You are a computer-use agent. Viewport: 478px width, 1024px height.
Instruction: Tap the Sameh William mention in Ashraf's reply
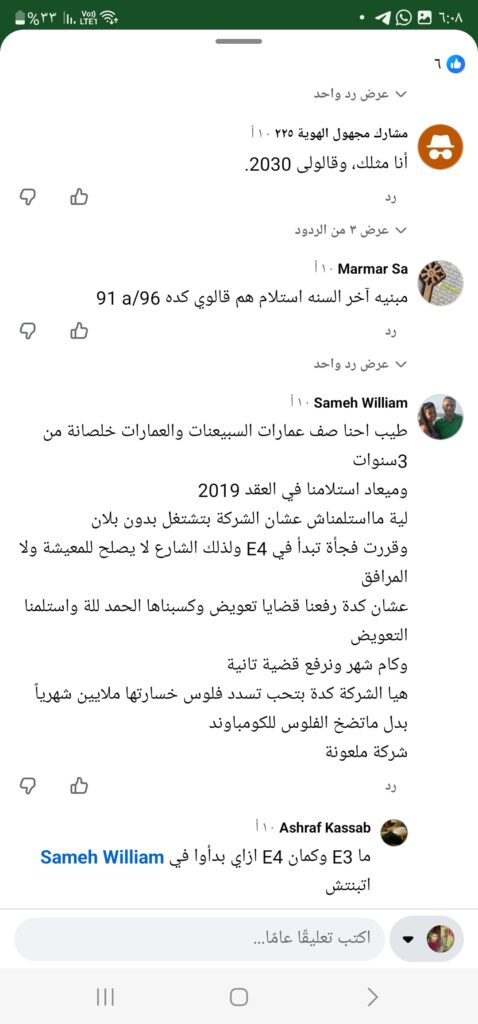(x=102, y=857)
